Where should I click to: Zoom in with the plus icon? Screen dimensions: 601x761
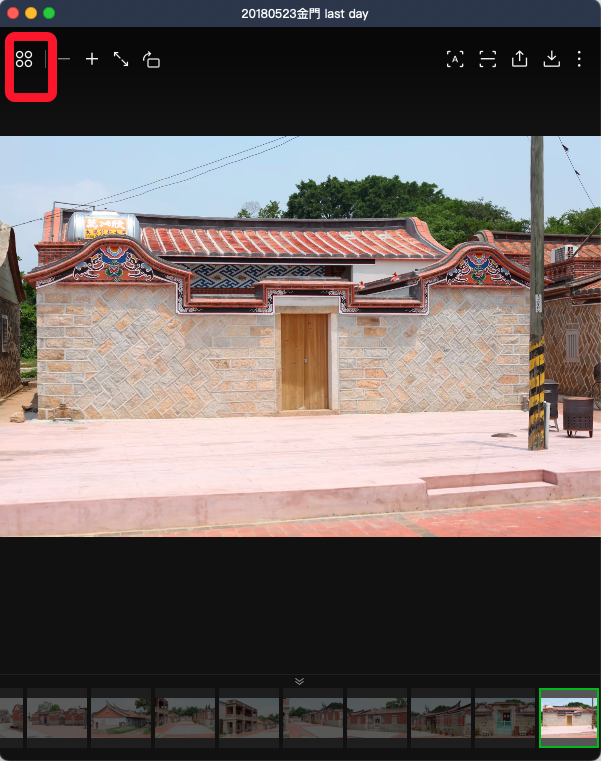click(92, 60)
